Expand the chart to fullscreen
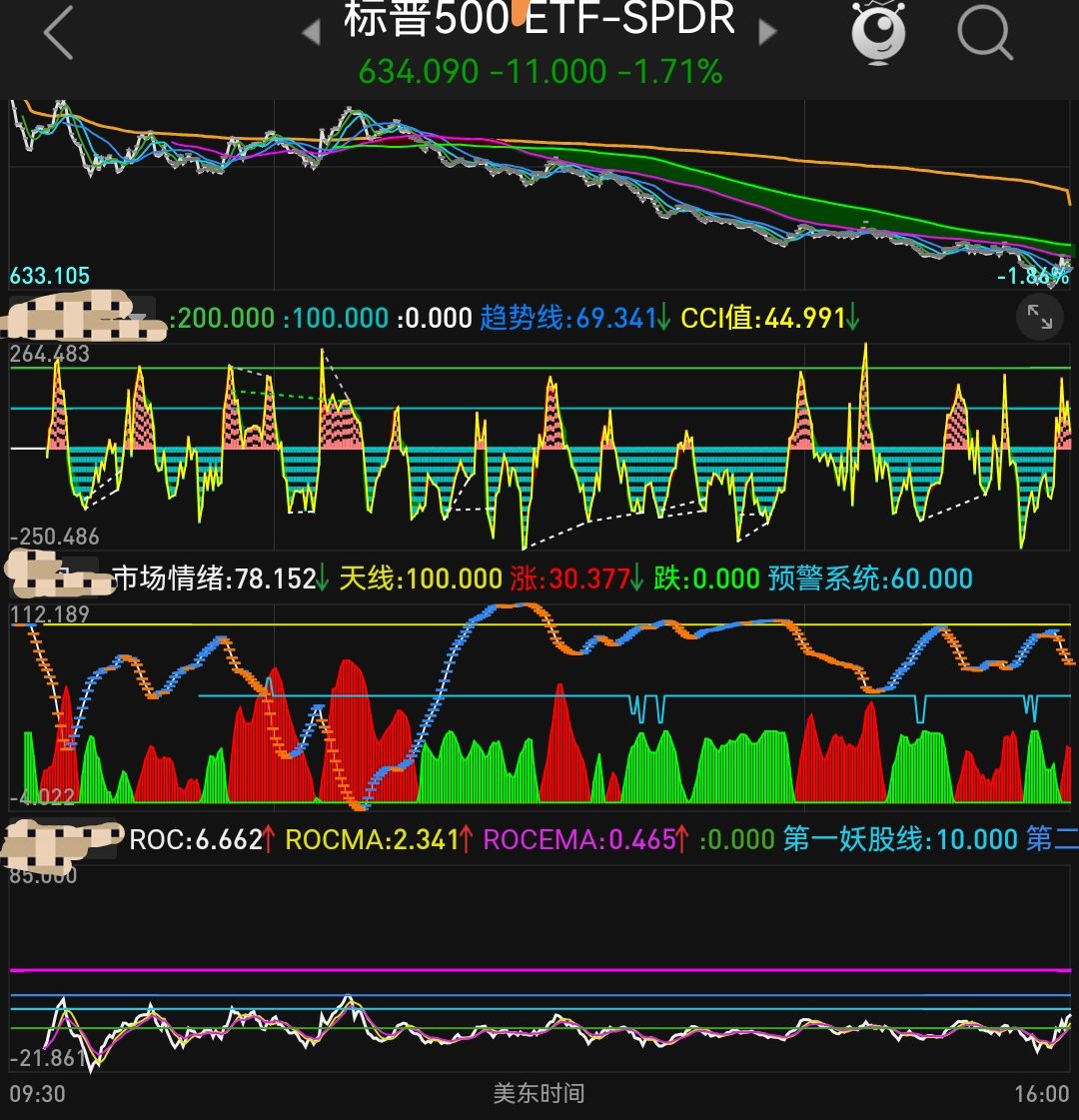Image resolution: width=1079 pixels, height=1120 pixels. click(1040, 318)
